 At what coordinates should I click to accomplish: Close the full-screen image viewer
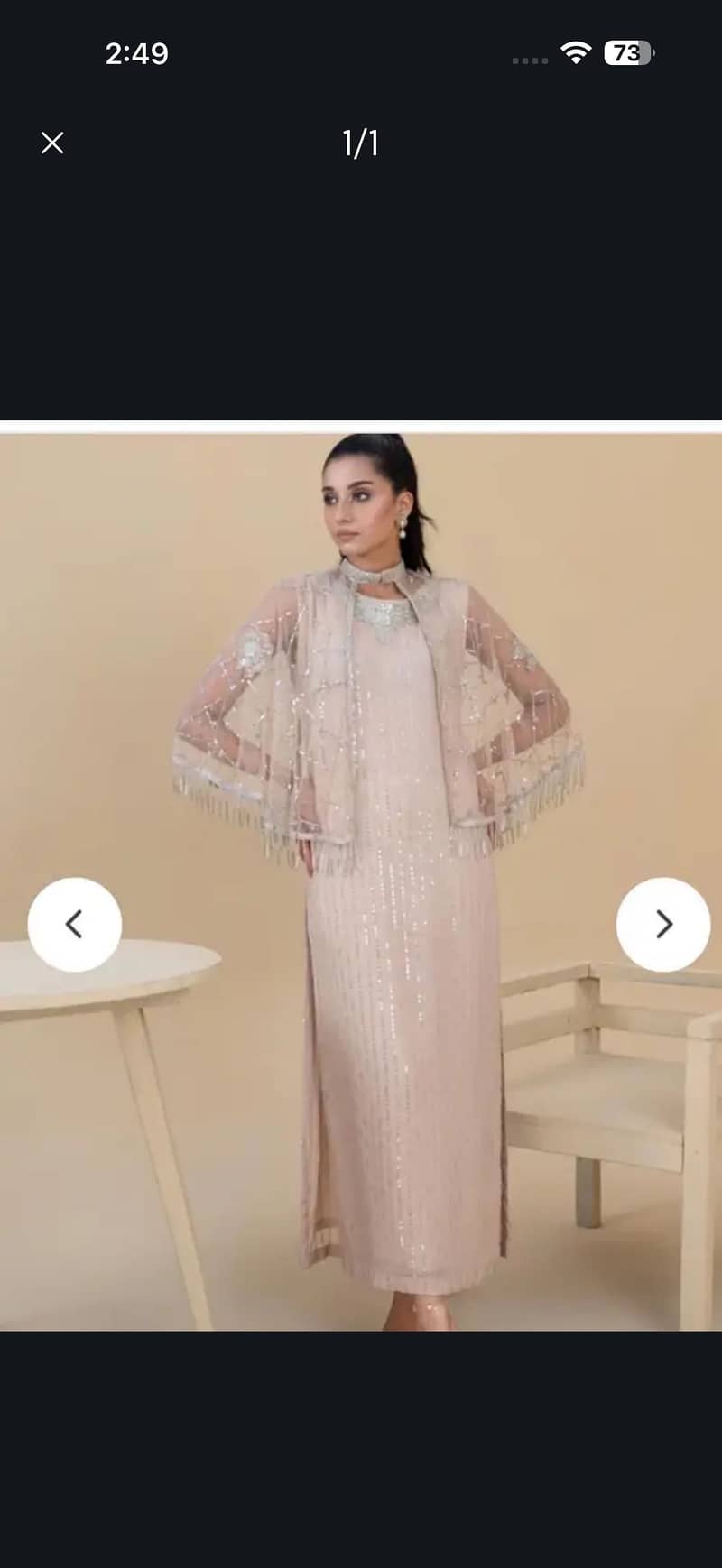click(x=52, y=143)
